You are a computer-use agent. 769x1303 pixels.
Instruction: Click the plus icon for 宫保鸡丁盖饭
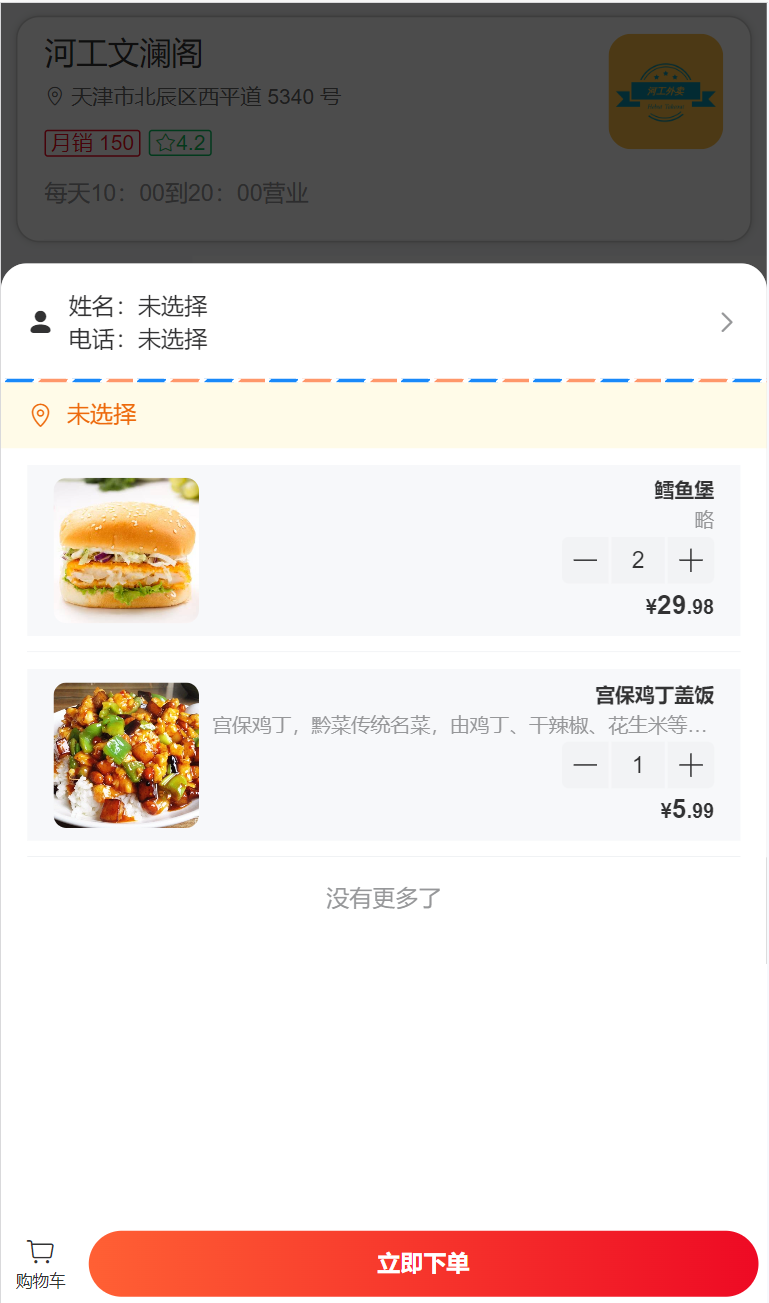coord(691,765)
